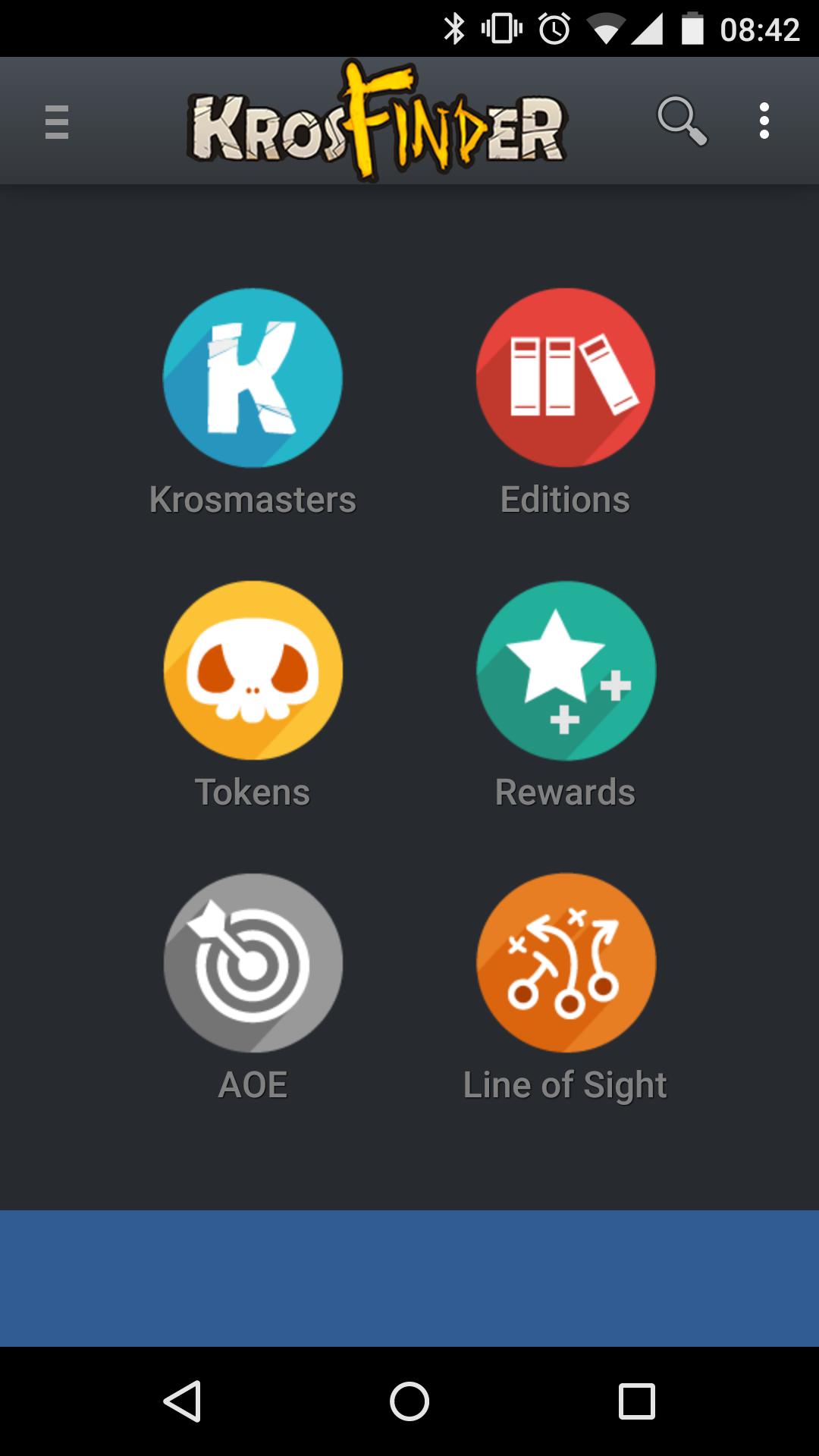819x1456 pixels.
Task: Tap the Krosmasters label
Action: [x=252, y=498]
